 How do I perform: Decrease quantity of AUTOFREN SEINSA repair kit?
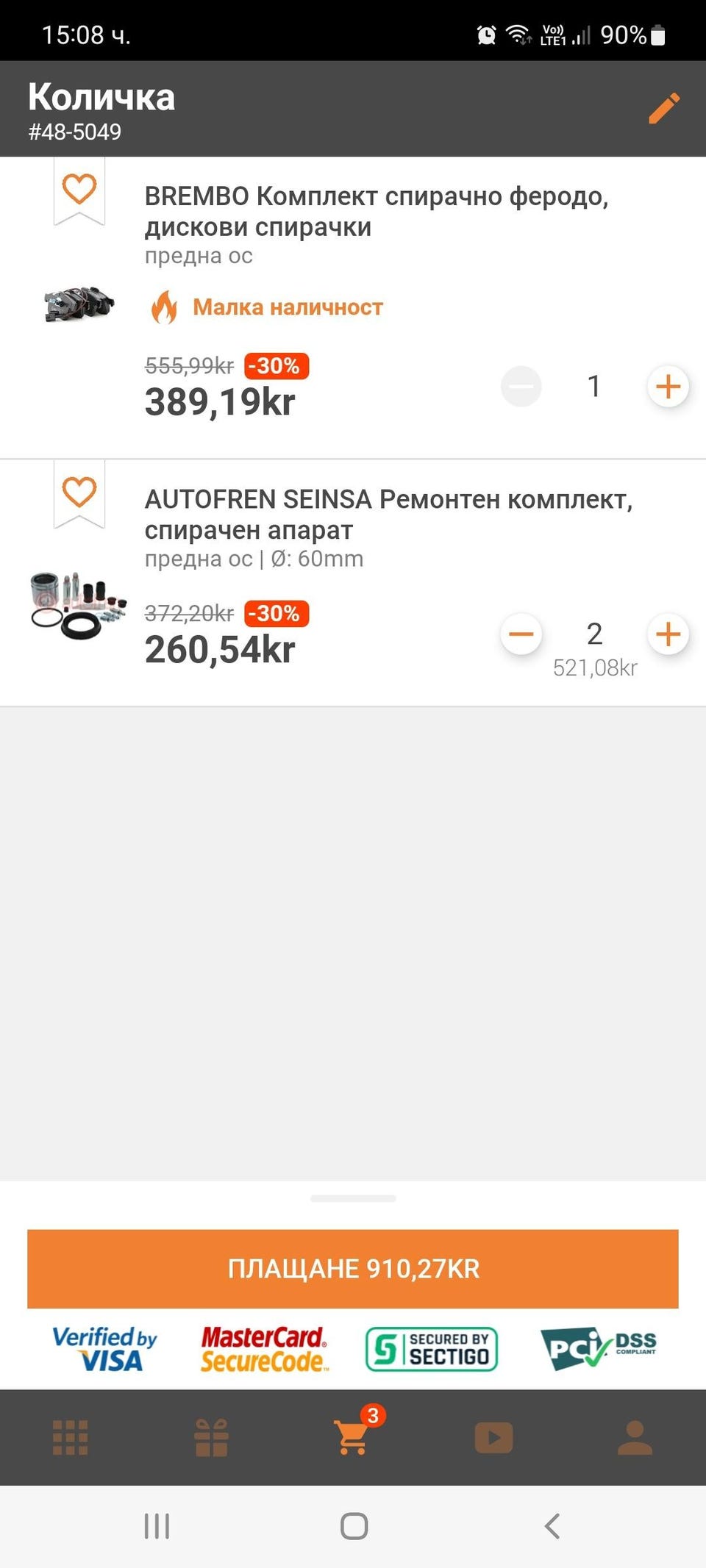[521, 634]
